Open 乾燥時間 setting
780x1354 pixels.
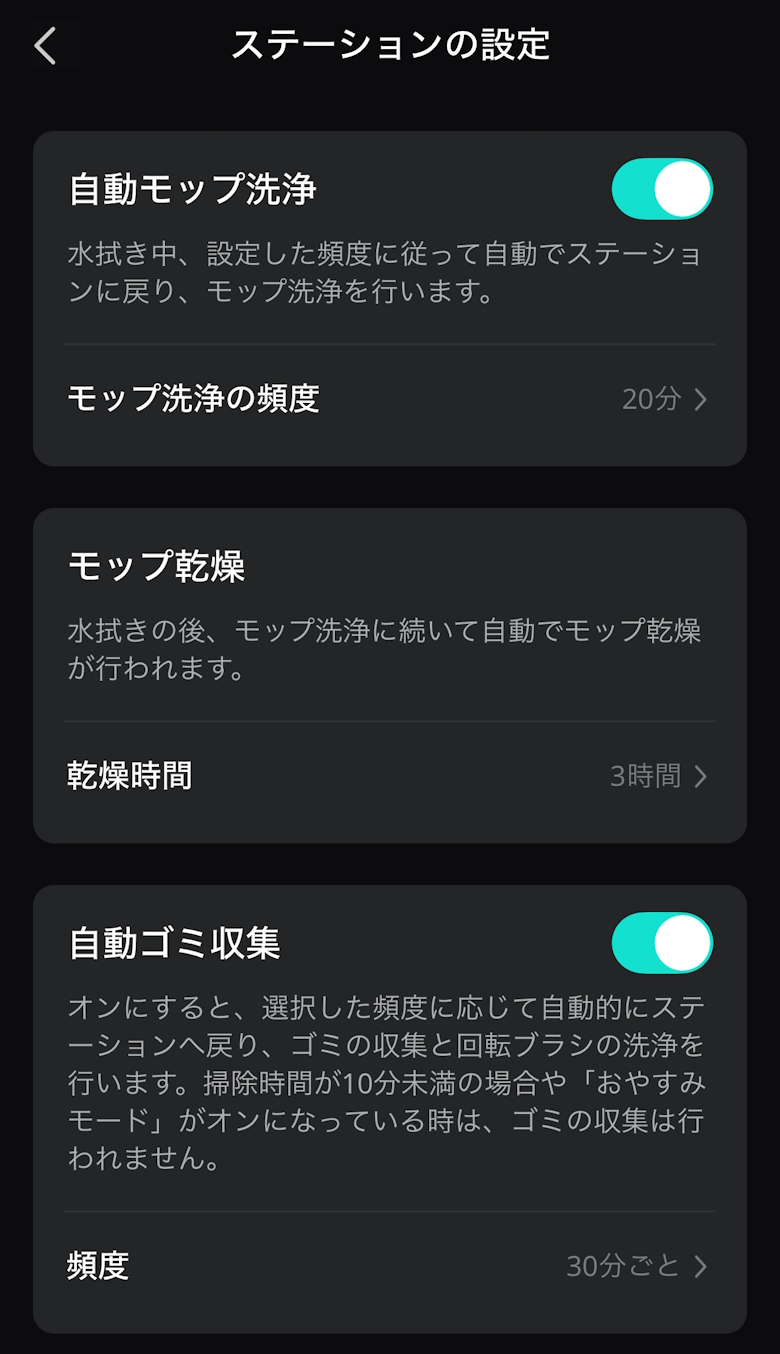(390, 776)
